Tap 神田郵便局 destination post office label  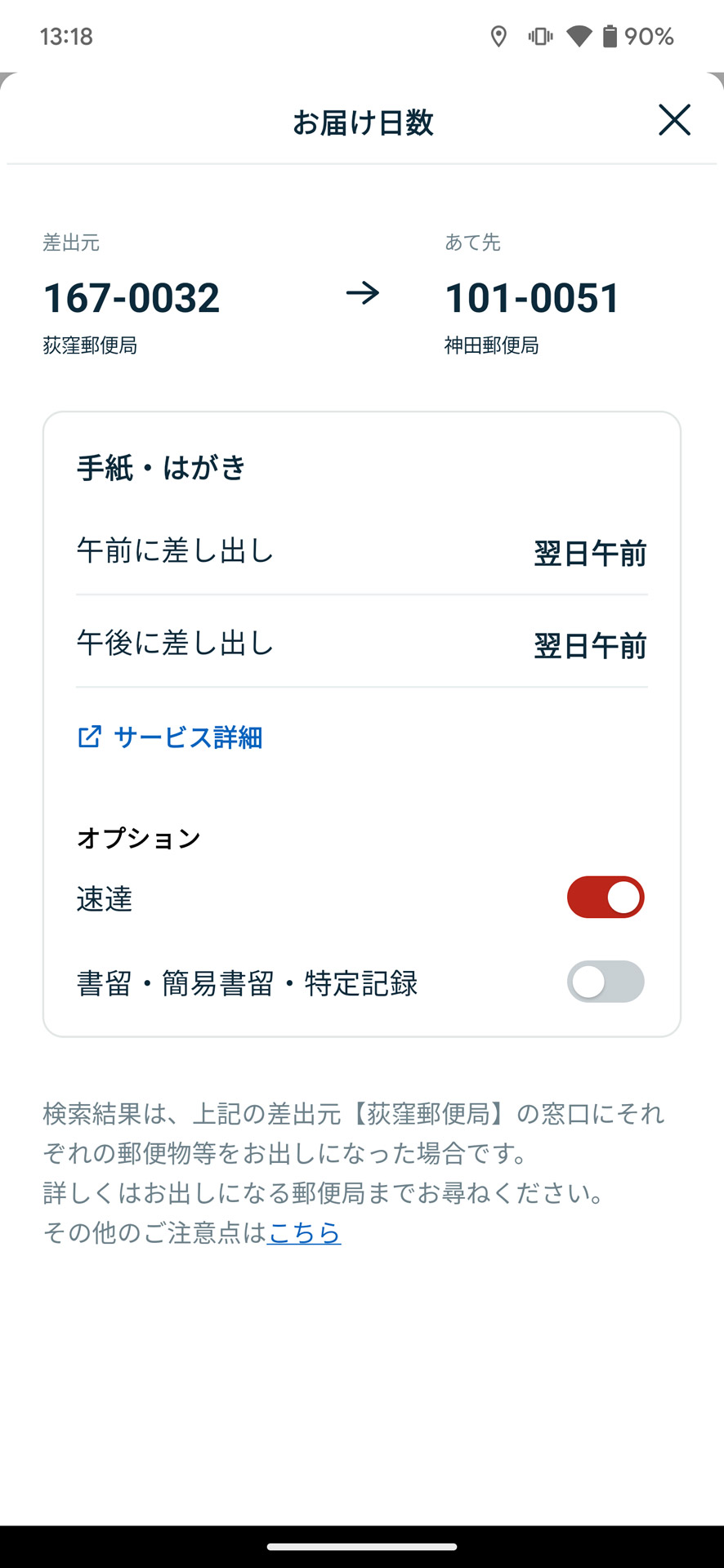click(x=492, y=345)
